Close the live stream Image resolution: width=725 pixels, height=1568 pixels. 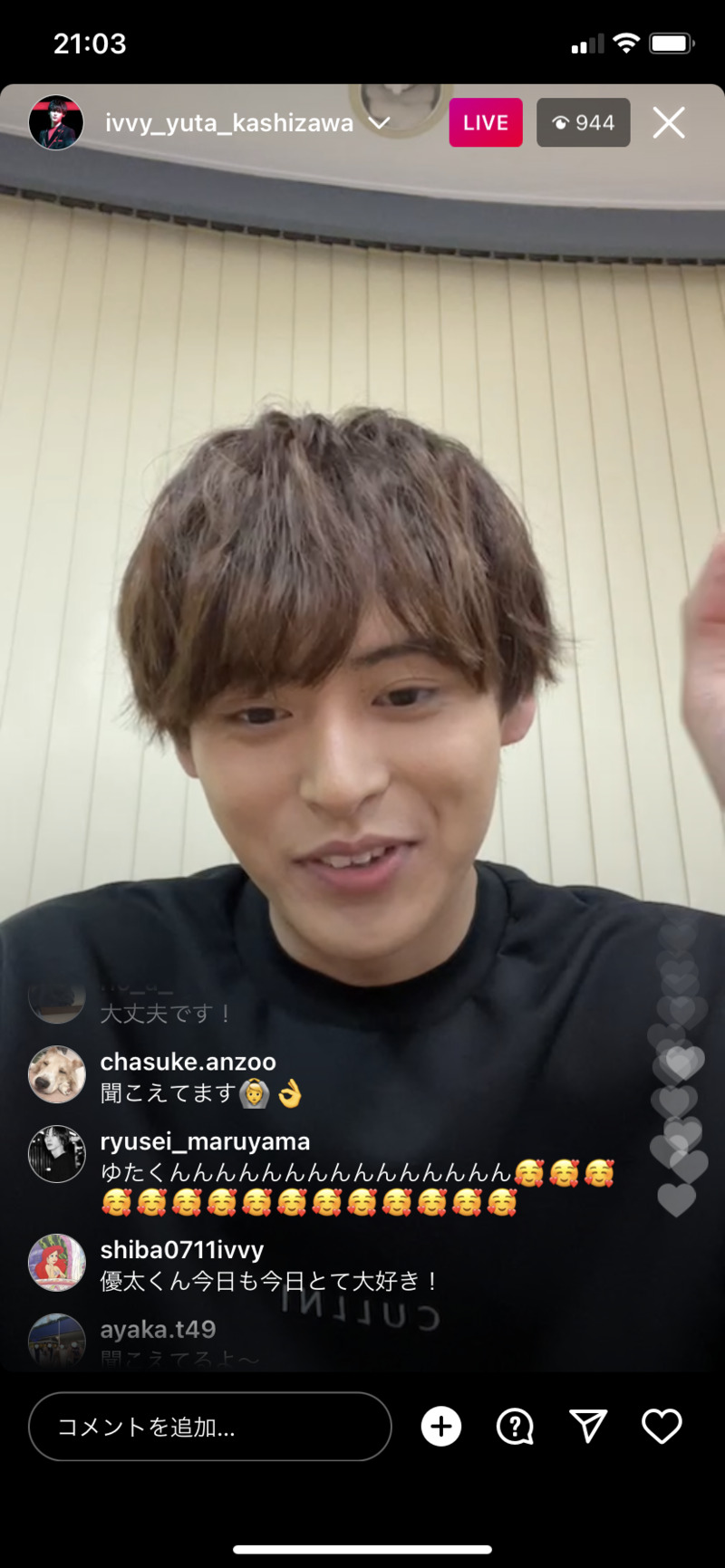(x=669, y=123)
